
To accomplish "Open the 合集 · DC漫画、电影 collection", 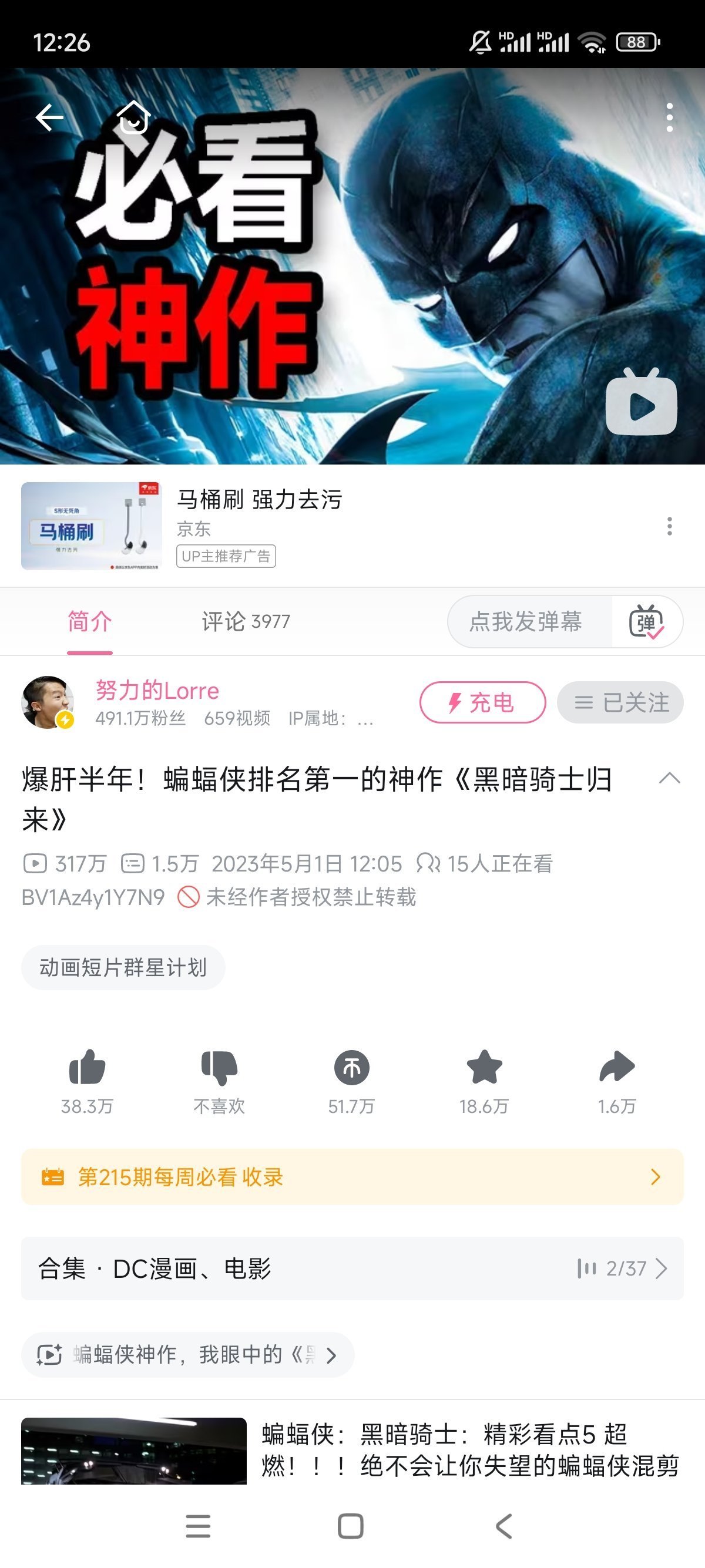I will [352, 1268].
